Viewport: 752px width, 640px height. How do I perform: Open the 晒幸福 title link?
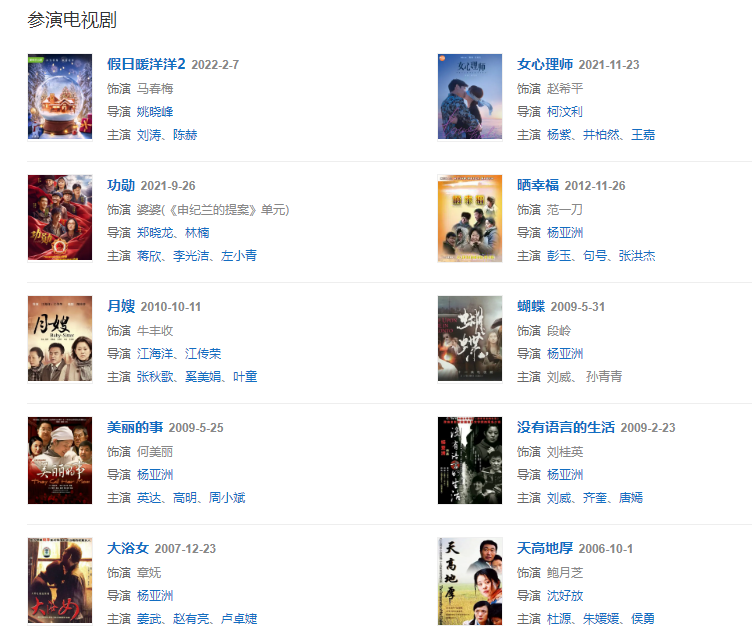click(x=538, y=185)
